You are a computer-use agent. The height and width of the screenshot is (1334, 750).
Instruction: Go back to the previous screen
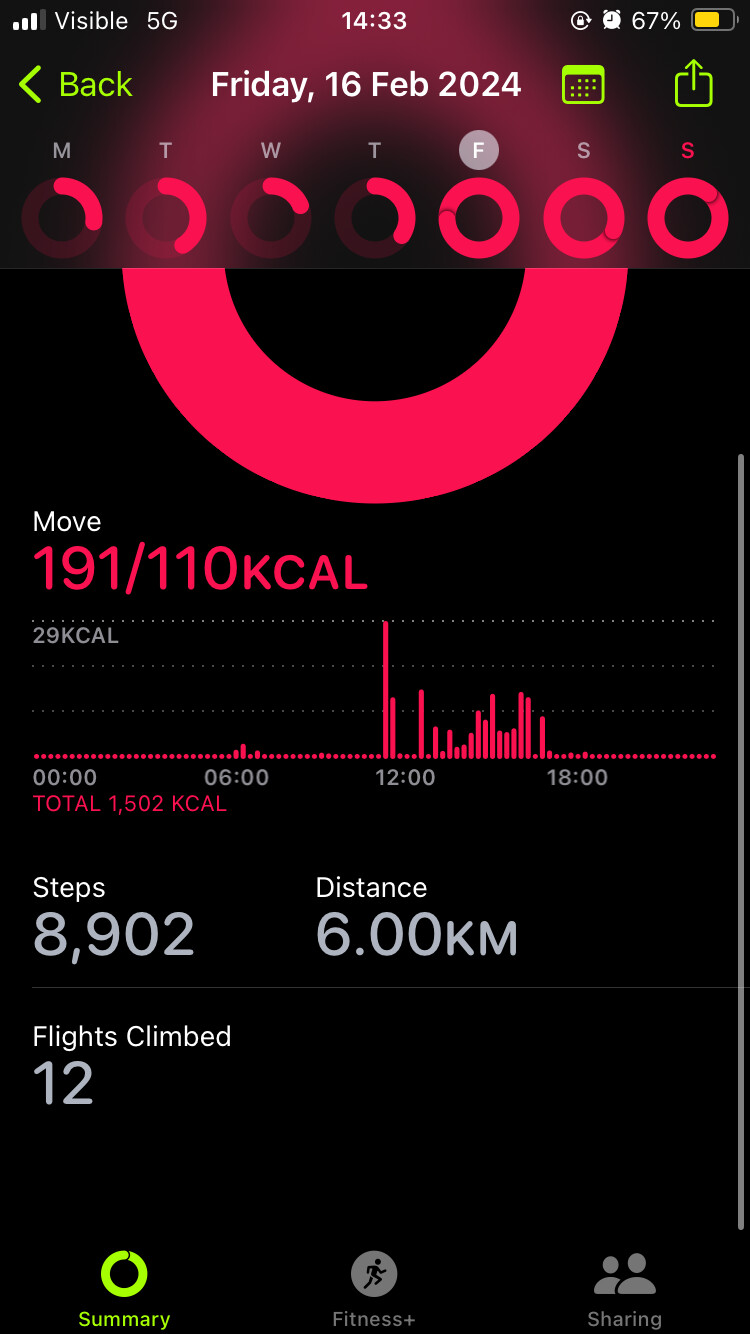[x=76, y=85]
